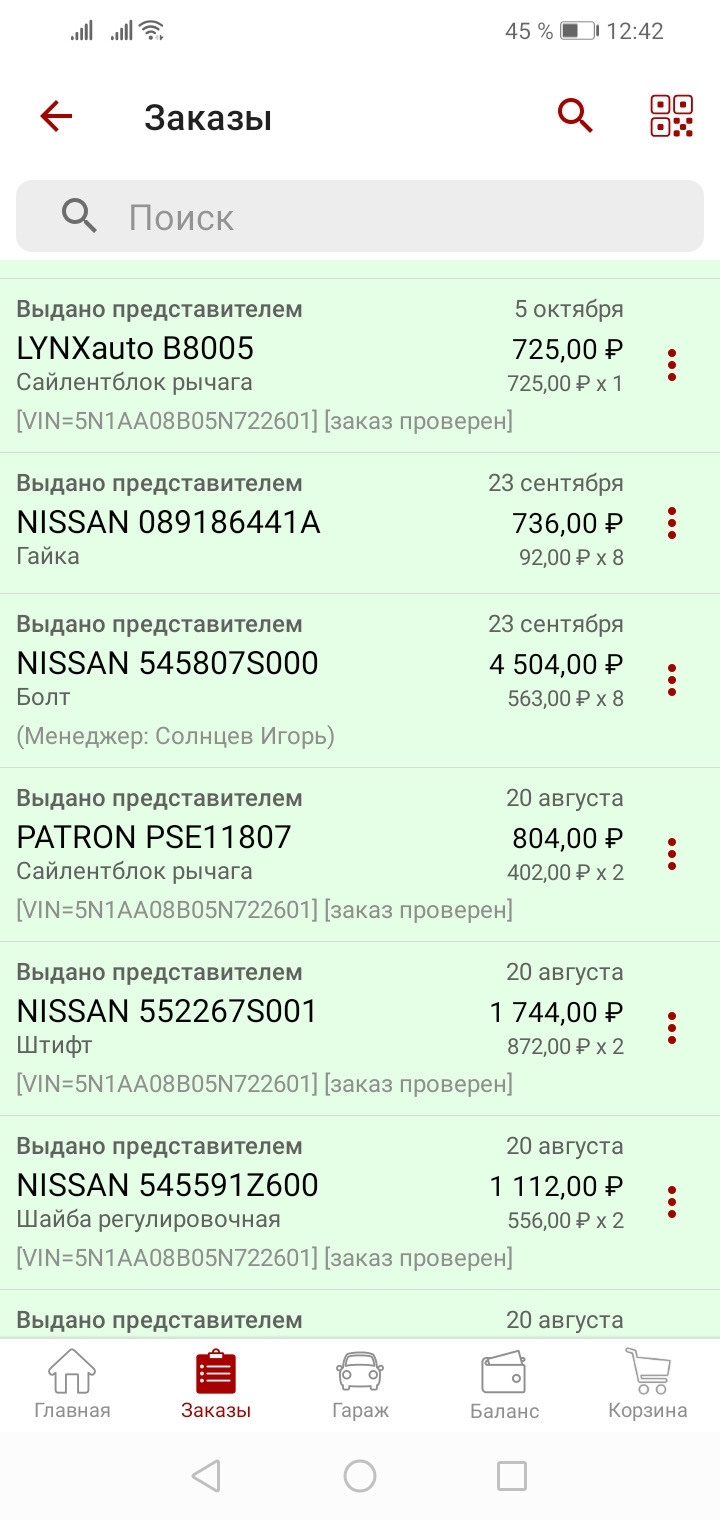Image resolution: width=720 pixels, height=1520 pixels.
Task: Open actions menu for NISSAN 545807S000
Action: coord(671,679)
